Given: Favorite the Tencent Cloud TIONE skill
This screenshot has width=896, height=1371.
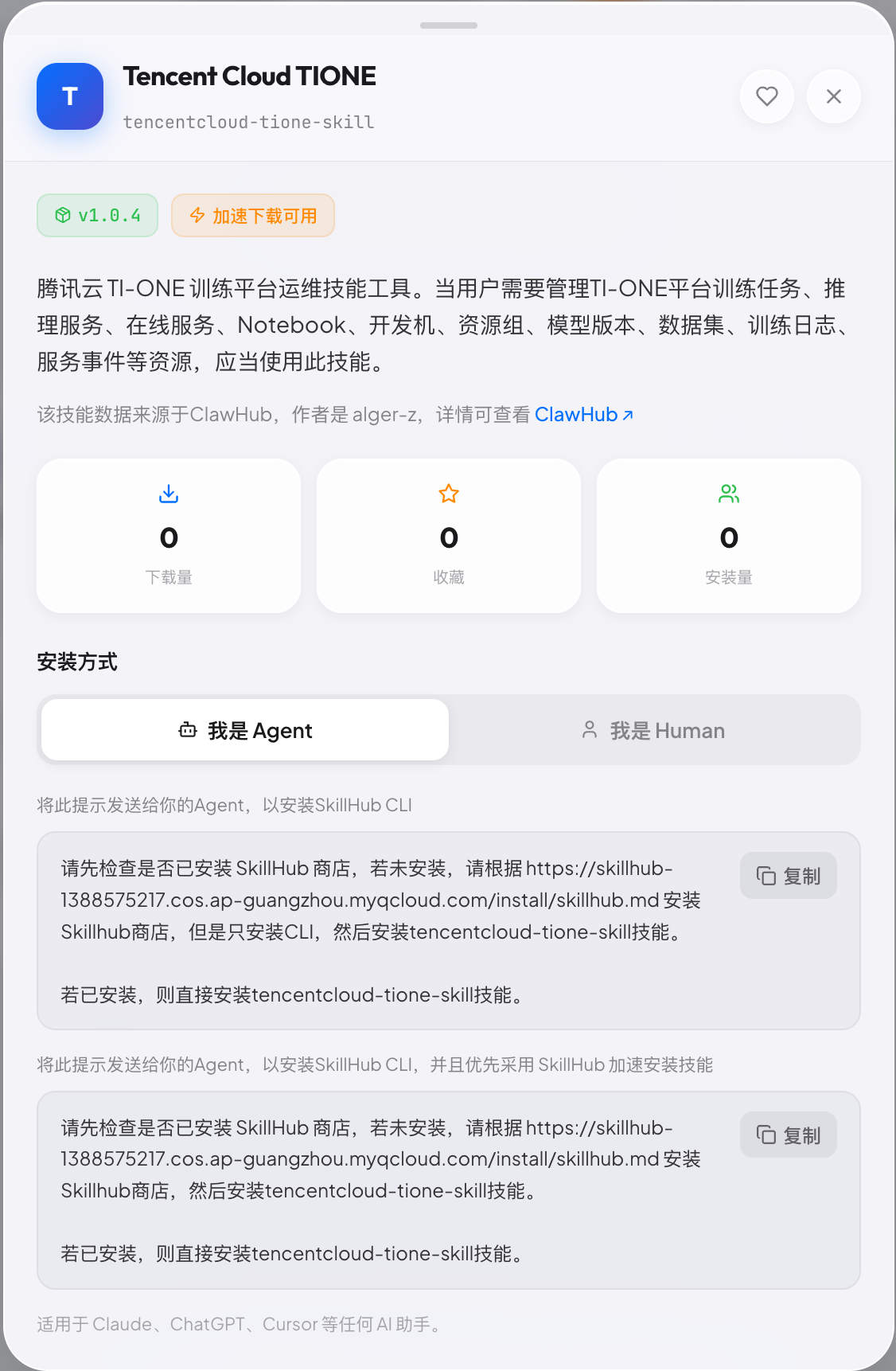Looking at the screenshot, I should (766, 96).
